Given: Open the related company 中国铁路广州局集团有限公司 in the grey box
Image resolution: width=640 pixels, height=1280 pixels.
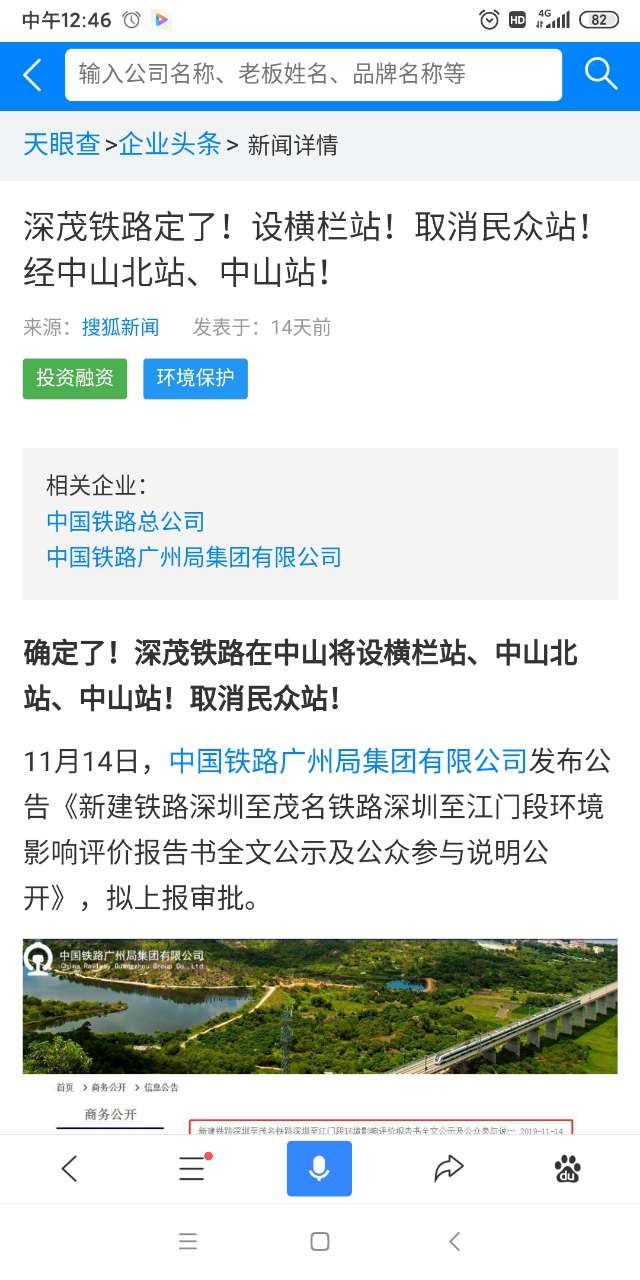Looking at the screenshot, I should [x=194, y=557].
